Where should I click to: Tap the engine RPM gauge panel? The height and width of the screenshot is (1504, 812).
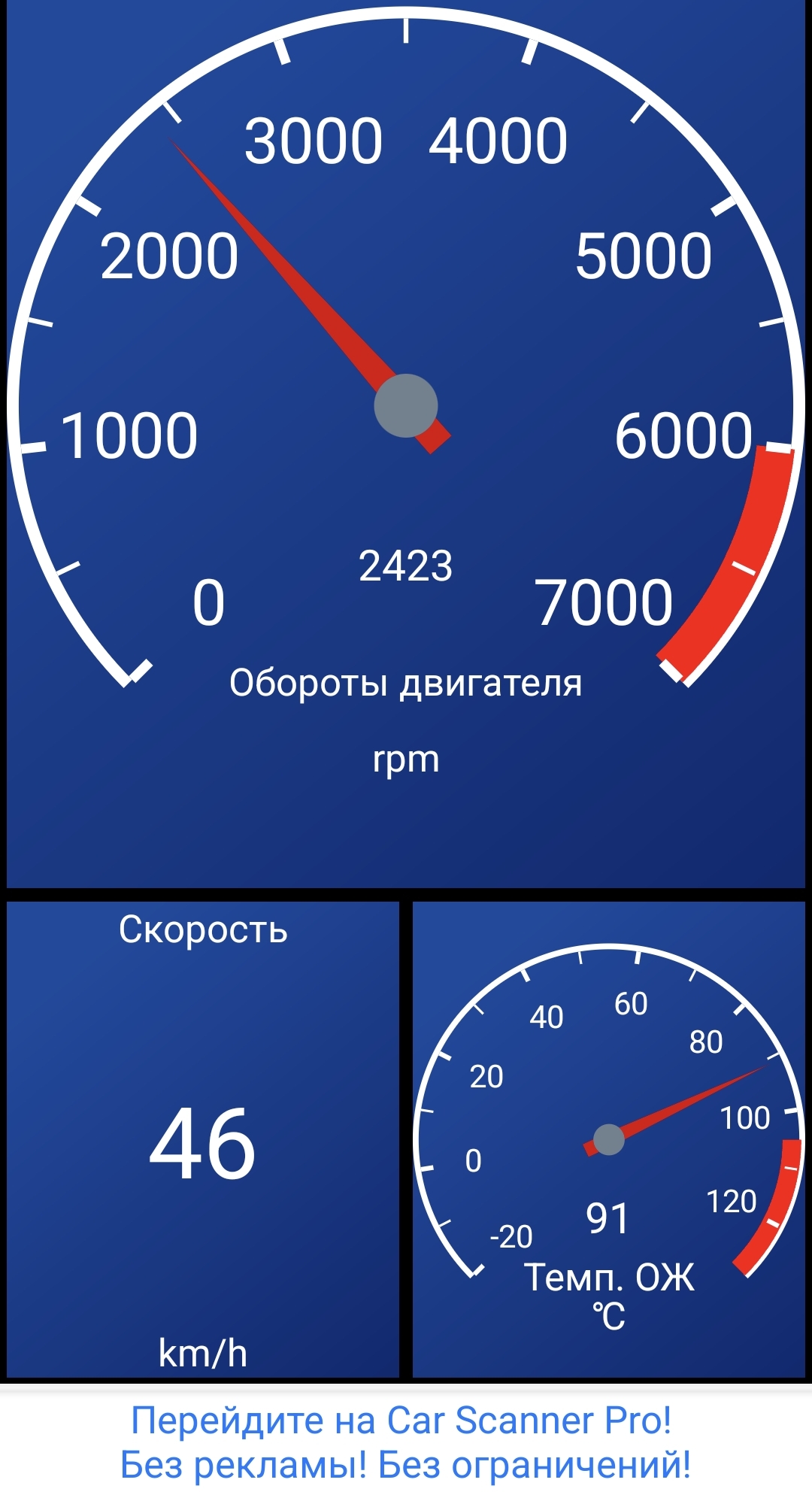click(x=406, y=444)
